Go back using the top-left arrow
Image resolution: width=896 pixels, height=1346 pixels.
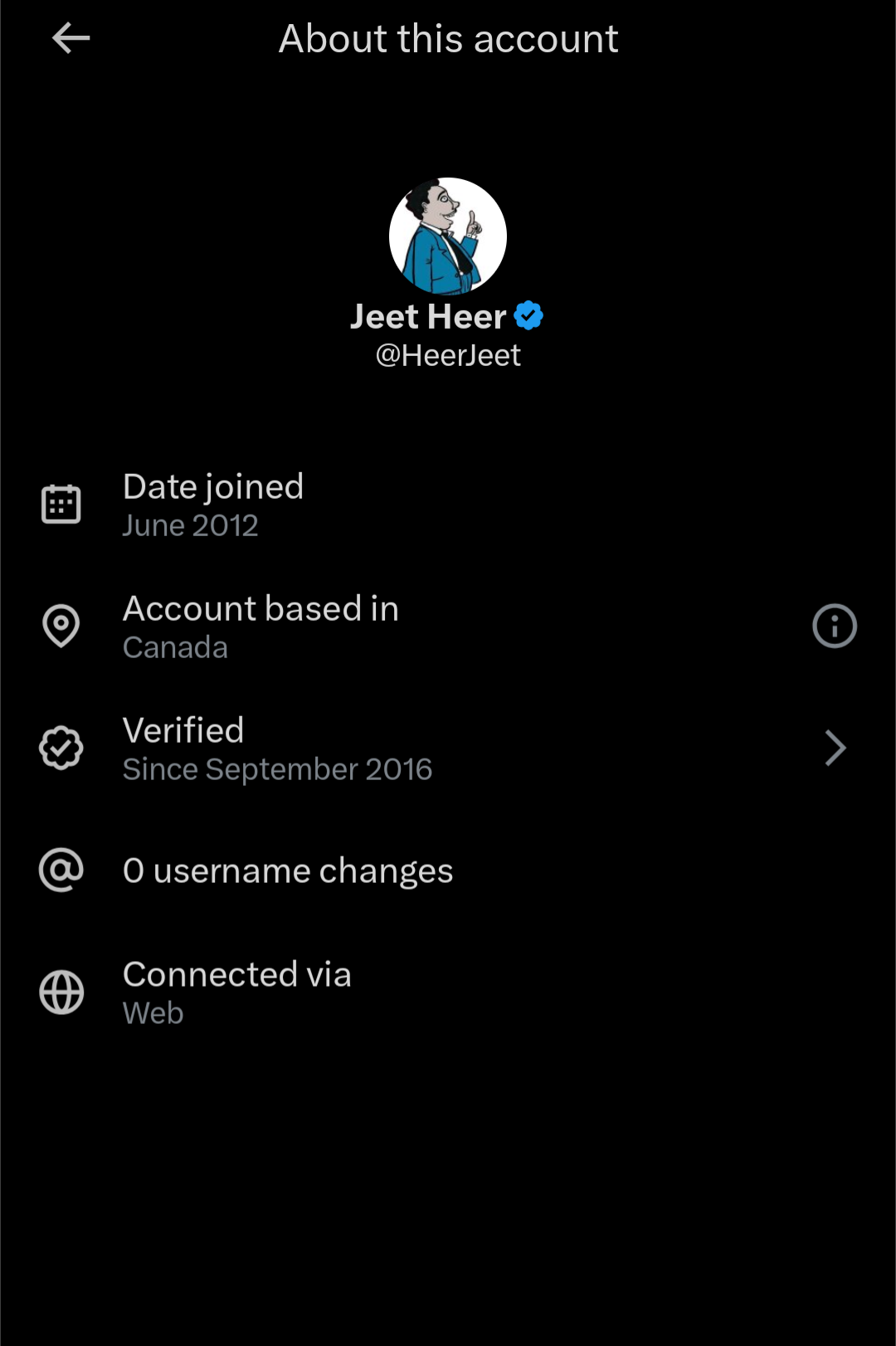pos(71,38)
